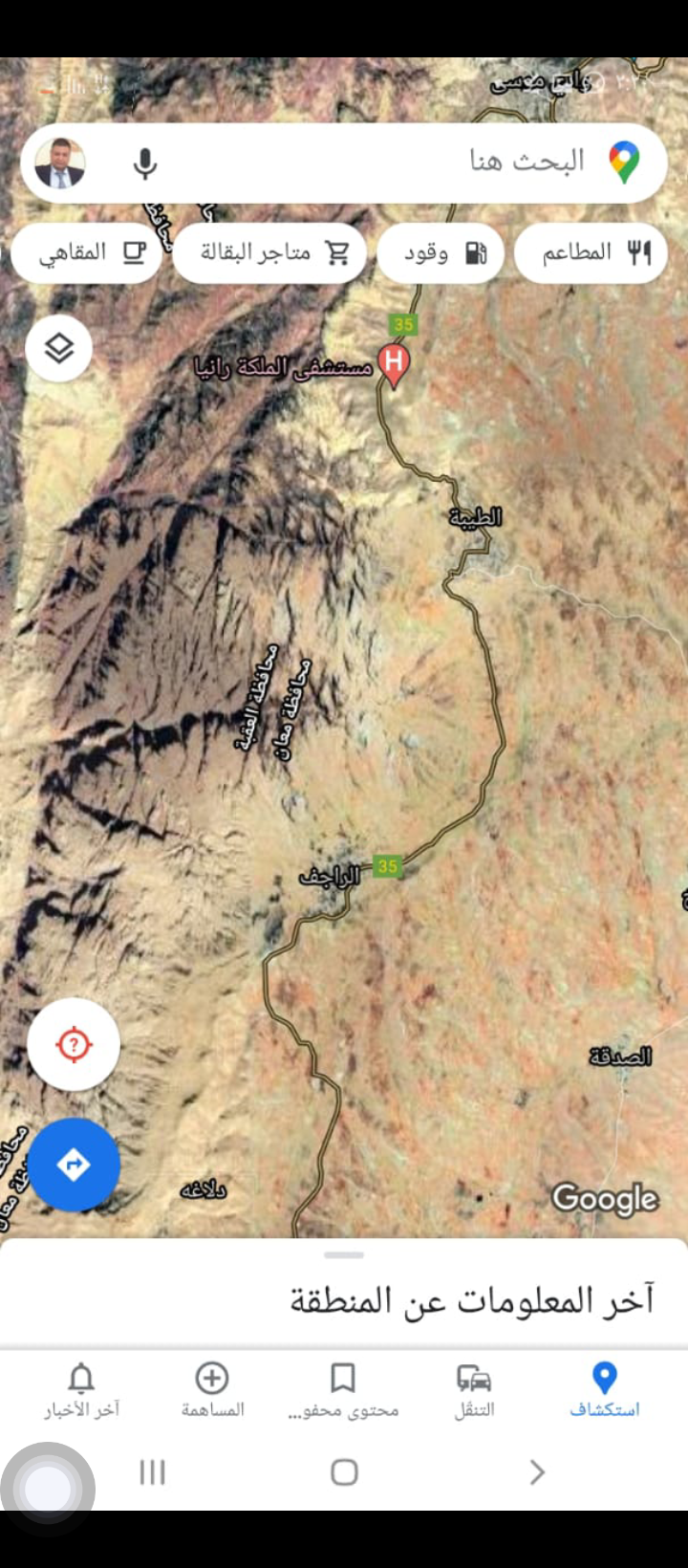Open the system recent apps button
This screenshot has width=688, height=1568.
click(x=153, y=1471)
